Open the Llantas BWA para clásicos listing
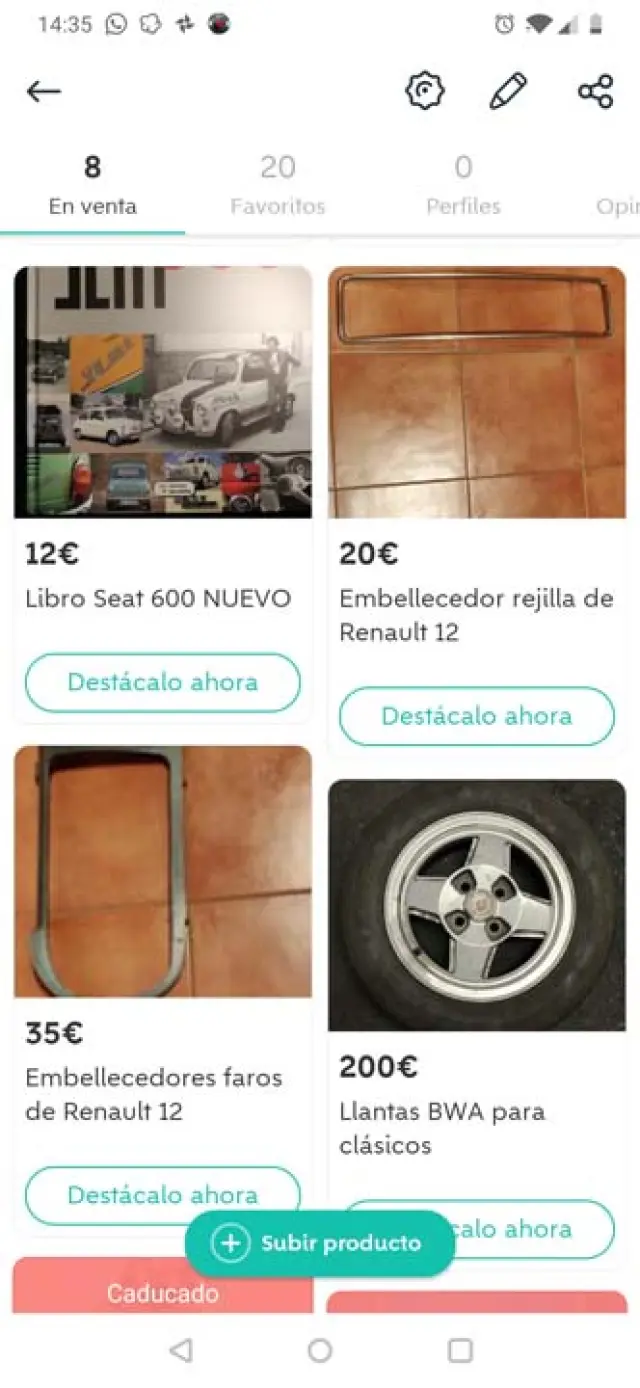The height and width of the screenshot is (1388, 640). [x=477, y=905]
